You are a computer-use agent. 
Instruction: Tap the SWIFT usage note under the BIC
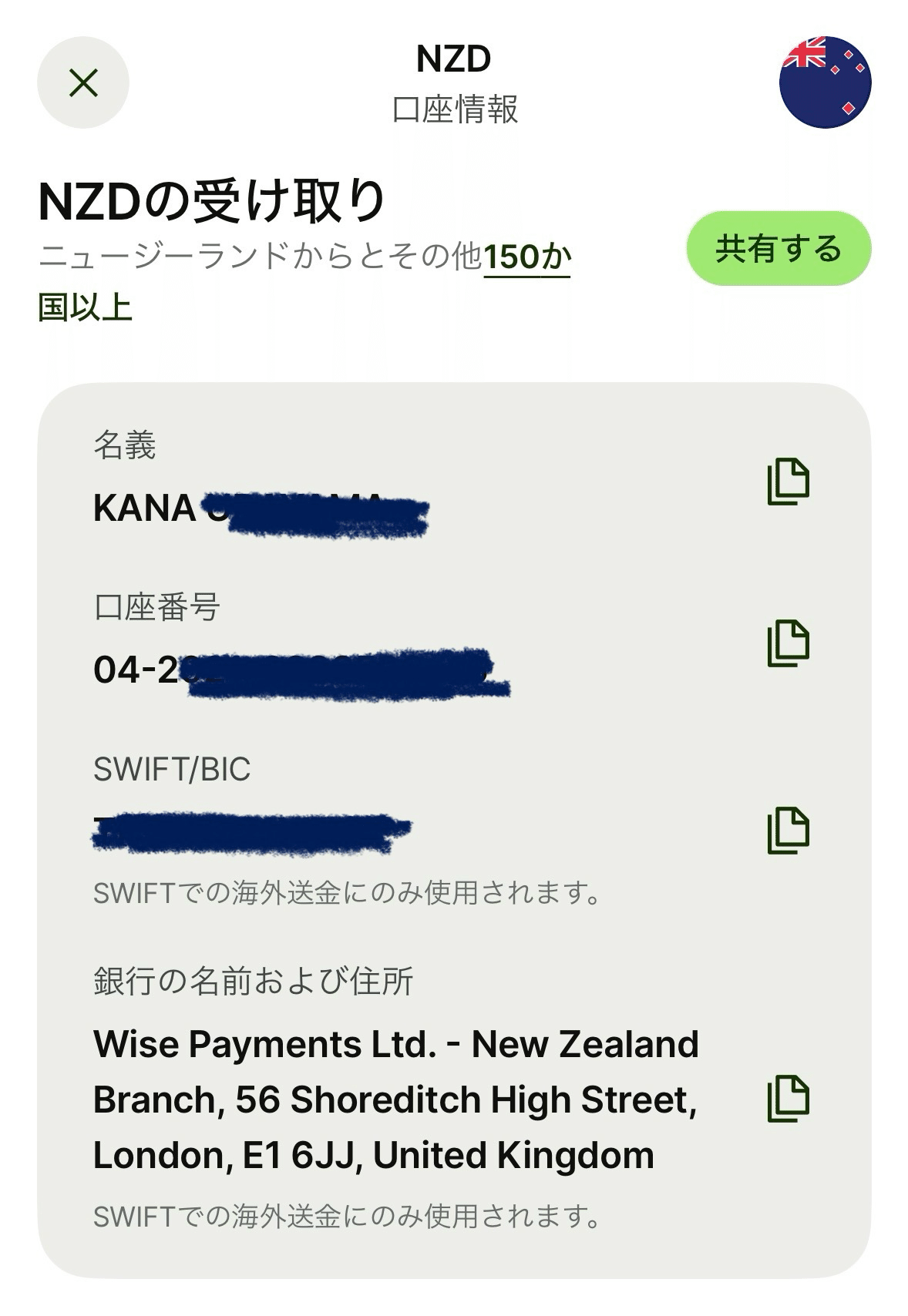pos(347,894)
